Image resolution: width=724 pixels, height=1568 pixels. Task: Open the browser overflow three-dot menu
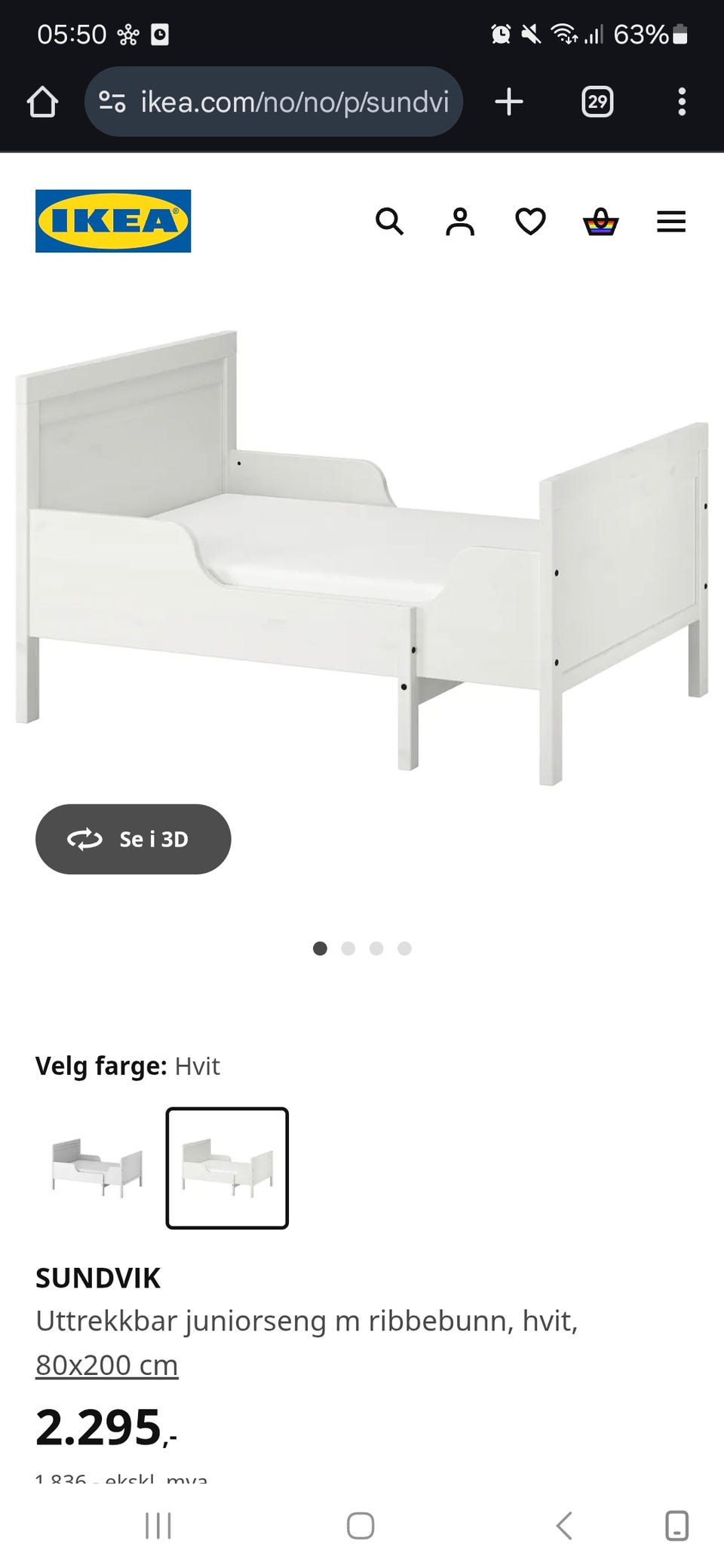(x=683, y=101)
